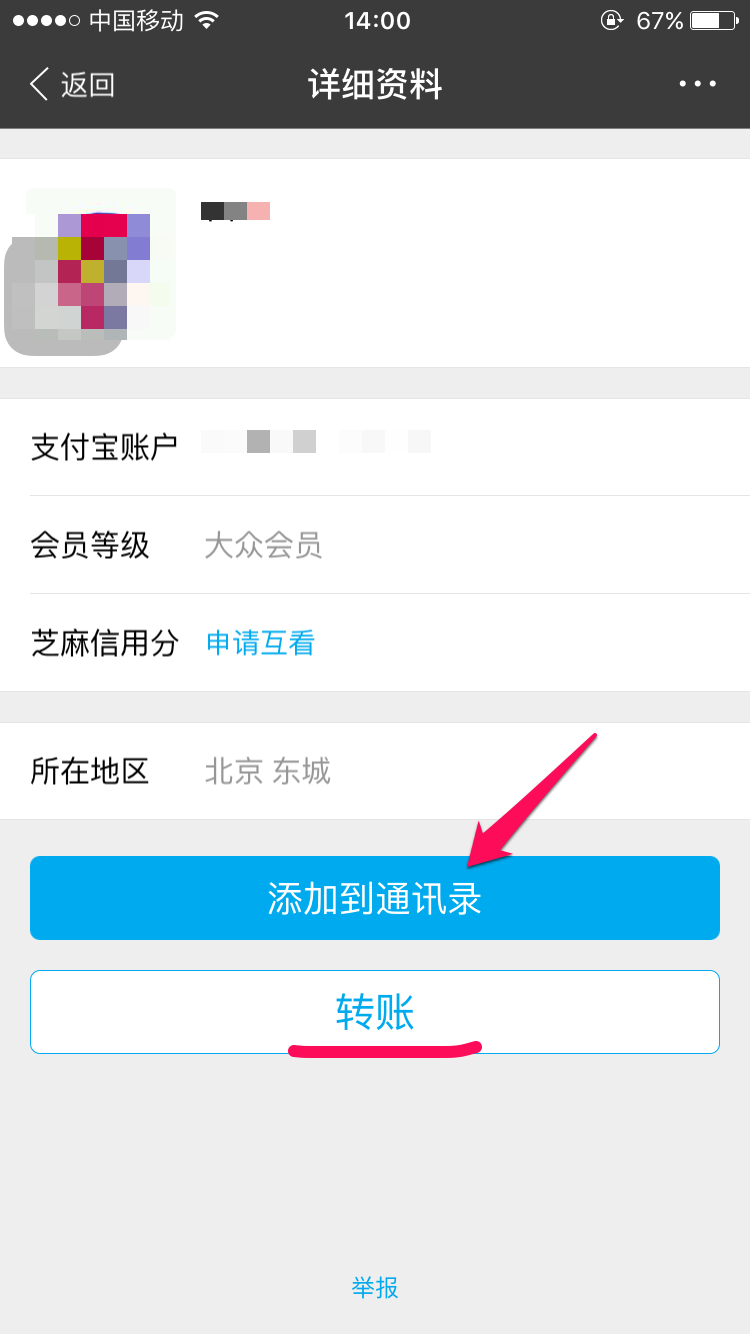Tap 转账 to transfer money
Screen dimensions: 750x1334
click(x=374, y=1012)
